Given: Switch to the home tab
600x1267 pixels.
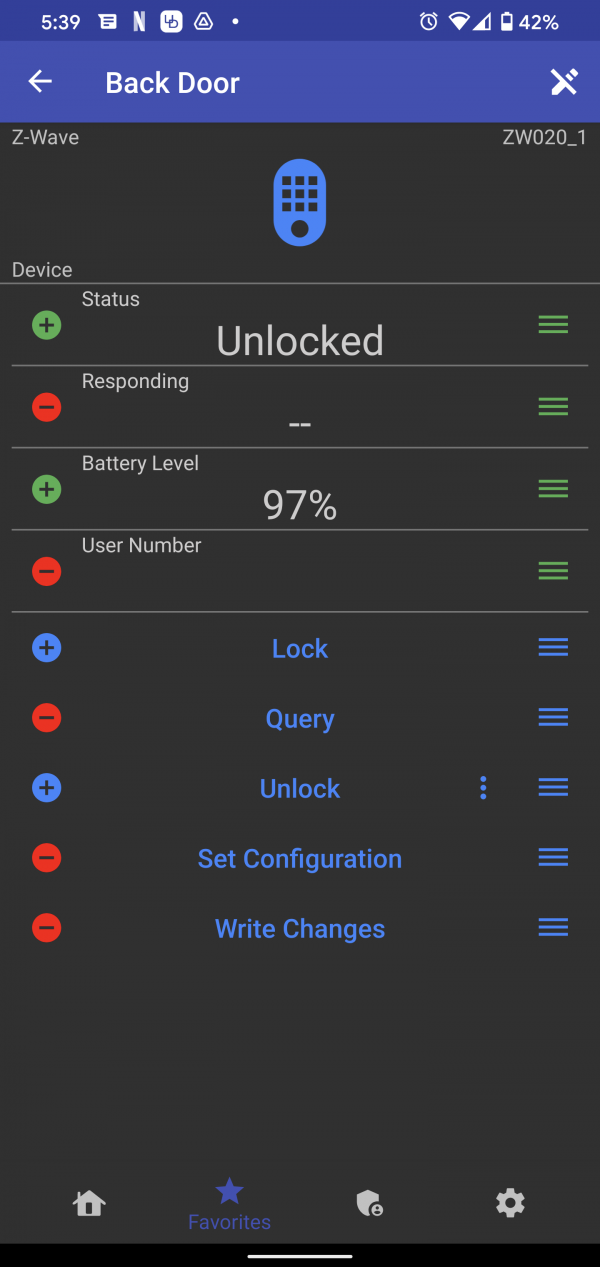Looking at the screenshot, I should click(90, 1203).
